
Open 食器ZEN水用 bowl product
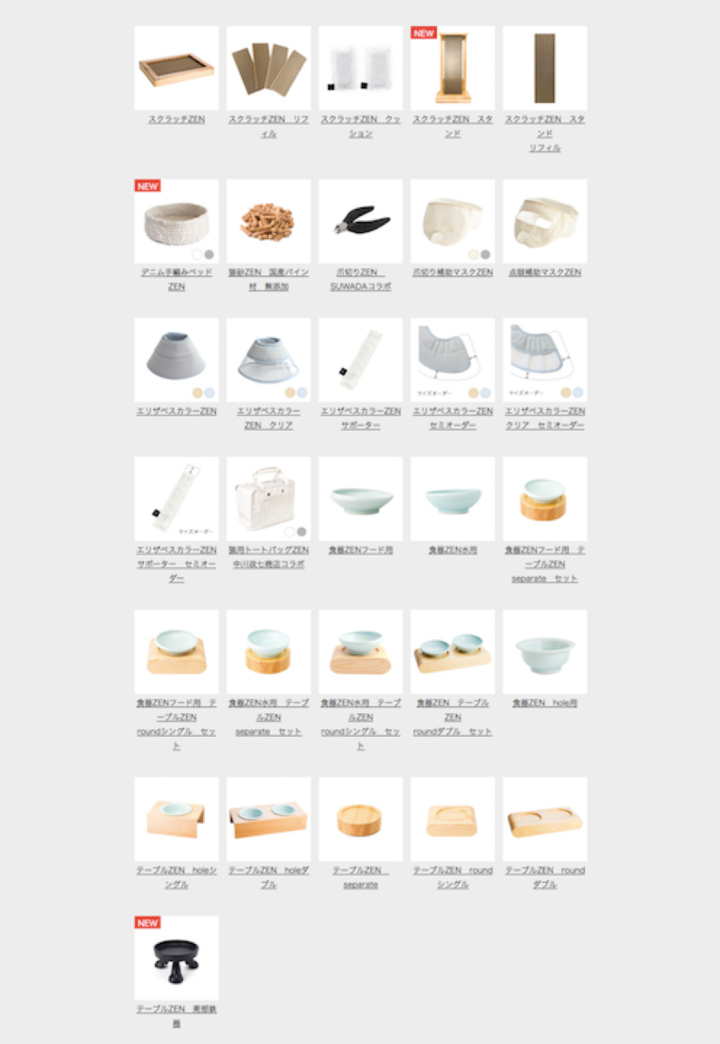pos(452,499)
